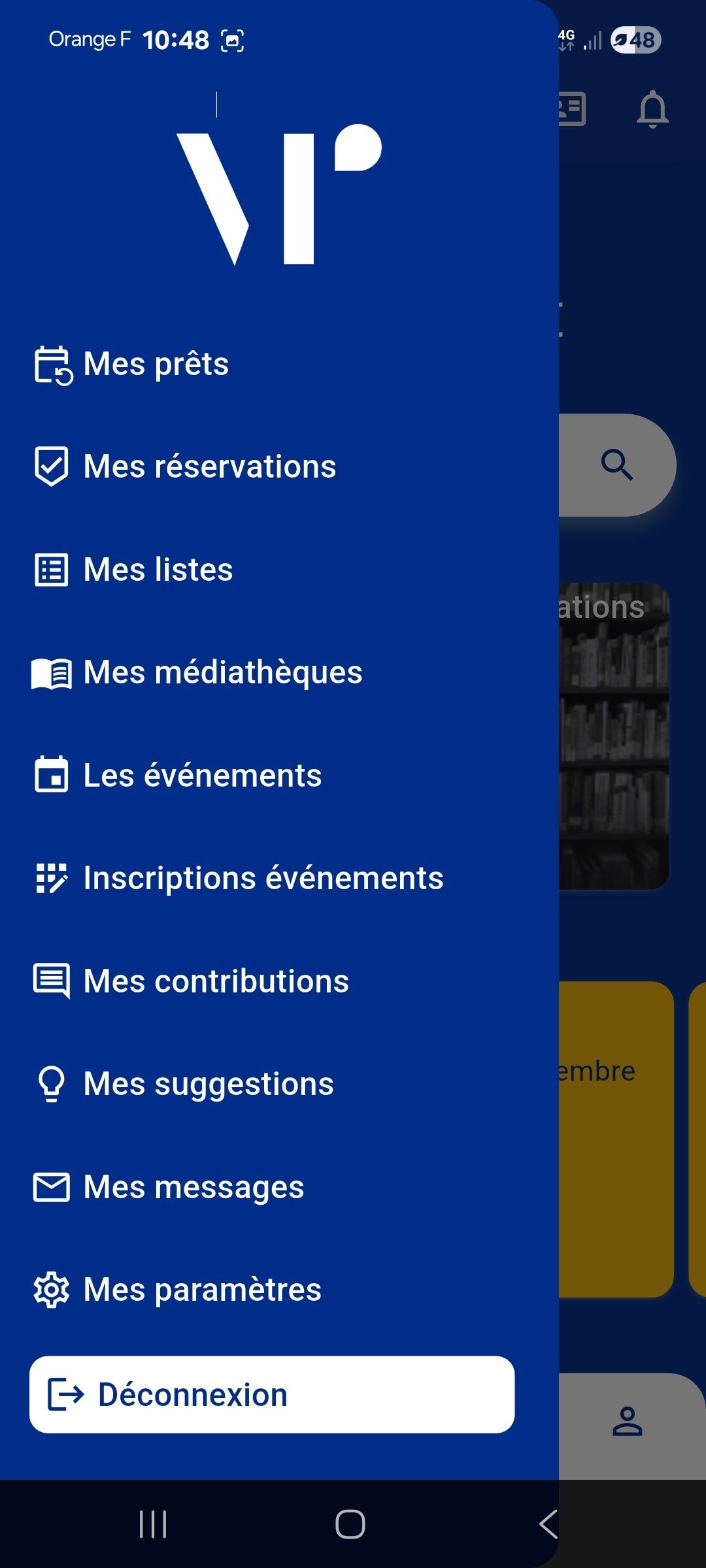Select Inscriptions événements
The height and width of the screenshot is (1568, 706).
click(263, 878)
